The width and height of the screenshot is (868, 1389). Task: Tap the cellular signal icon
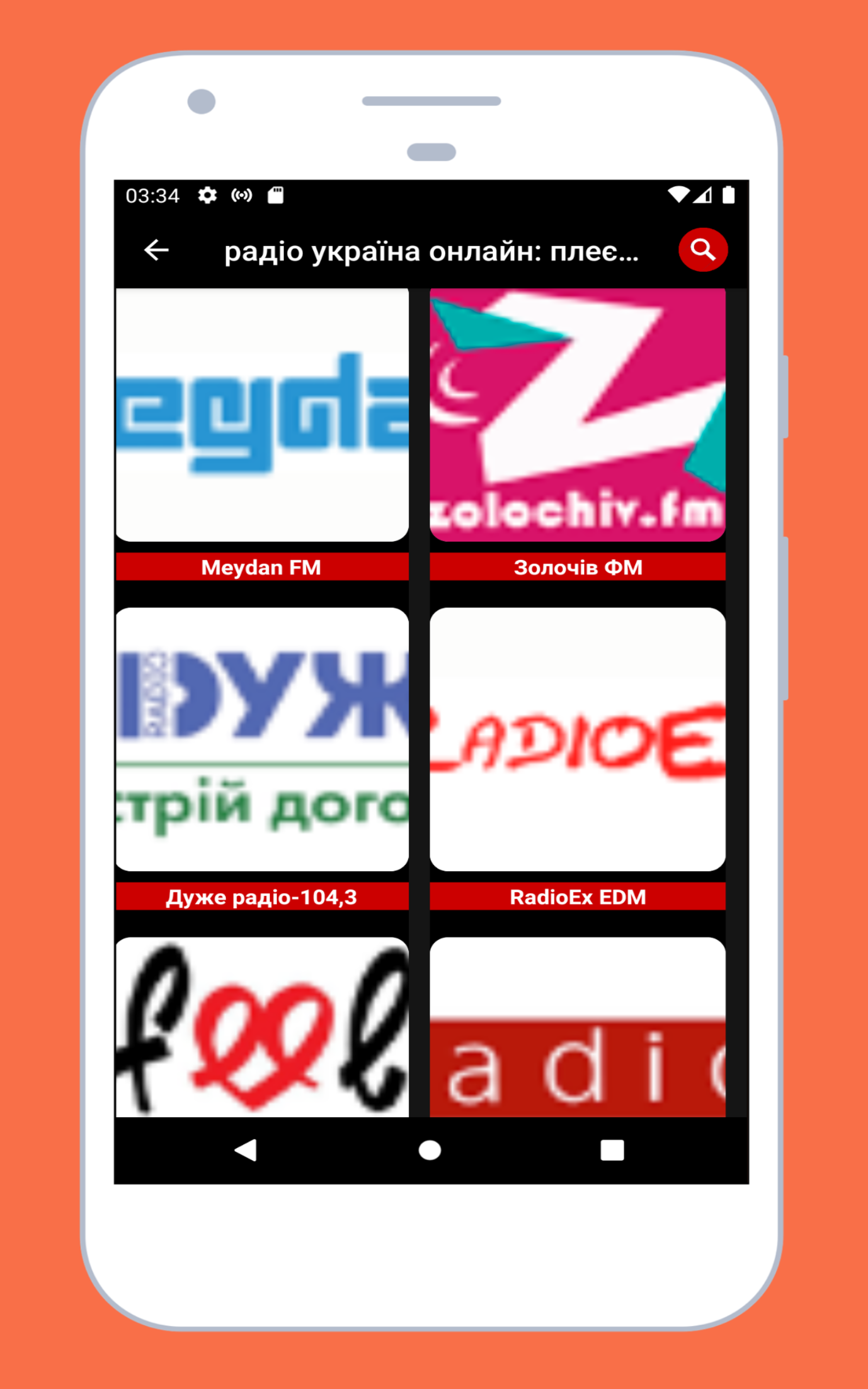point(703,195)
